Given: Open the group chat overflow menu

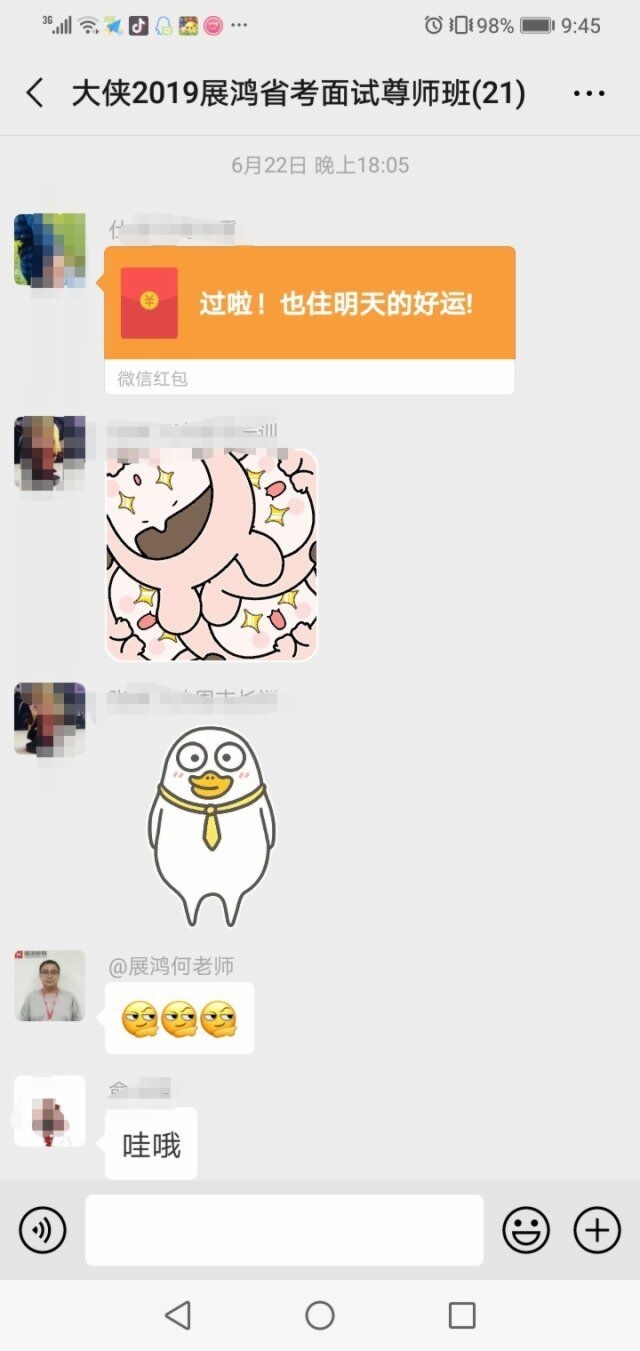Looking at the screenshot, I should click(x=589, y=94).
